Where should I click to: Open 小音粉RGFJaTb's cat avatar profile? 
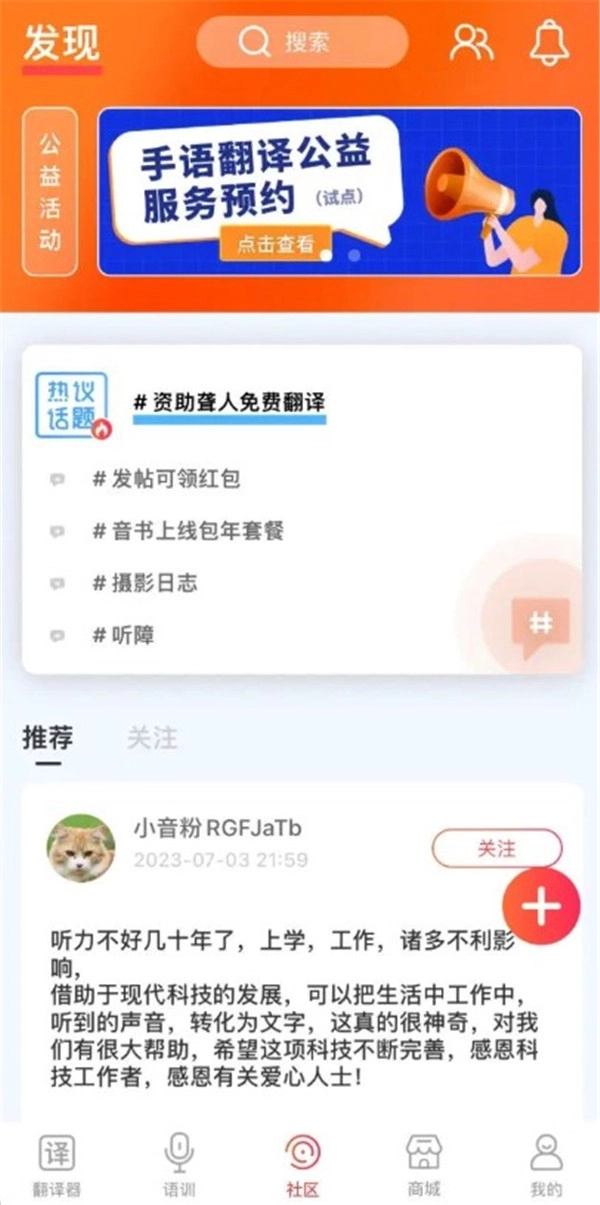[81, 848]
